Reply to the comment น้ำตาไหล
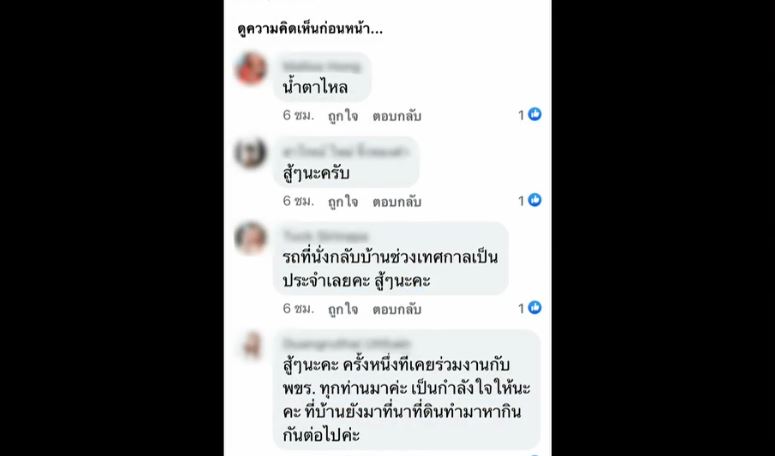This screenshot has height=456, width=775. [397, 115]
